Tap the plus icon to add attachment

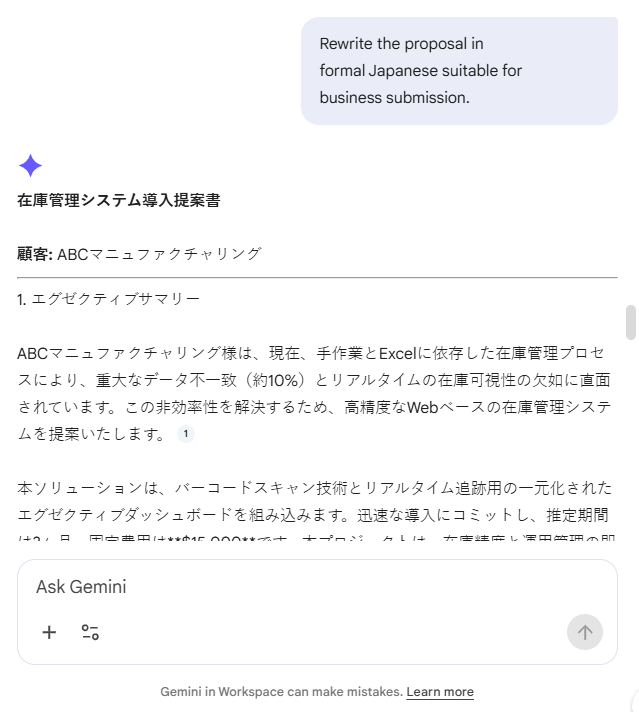point(49,632)
